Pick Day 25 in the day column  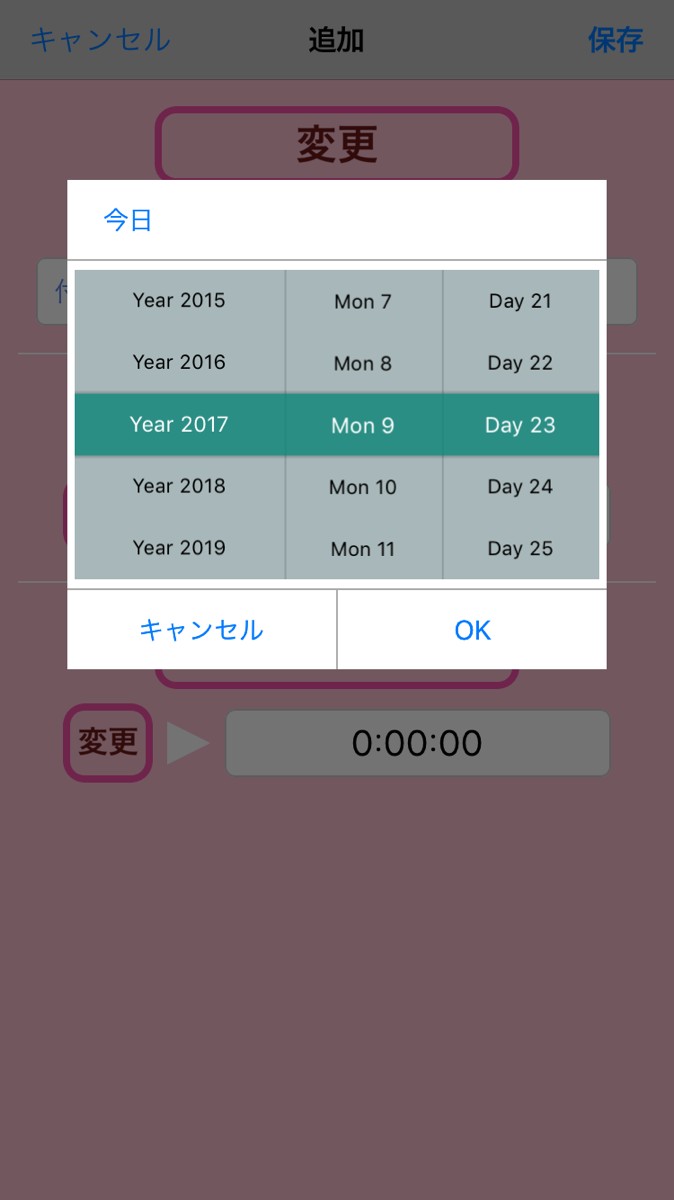(x=520, y=549)
